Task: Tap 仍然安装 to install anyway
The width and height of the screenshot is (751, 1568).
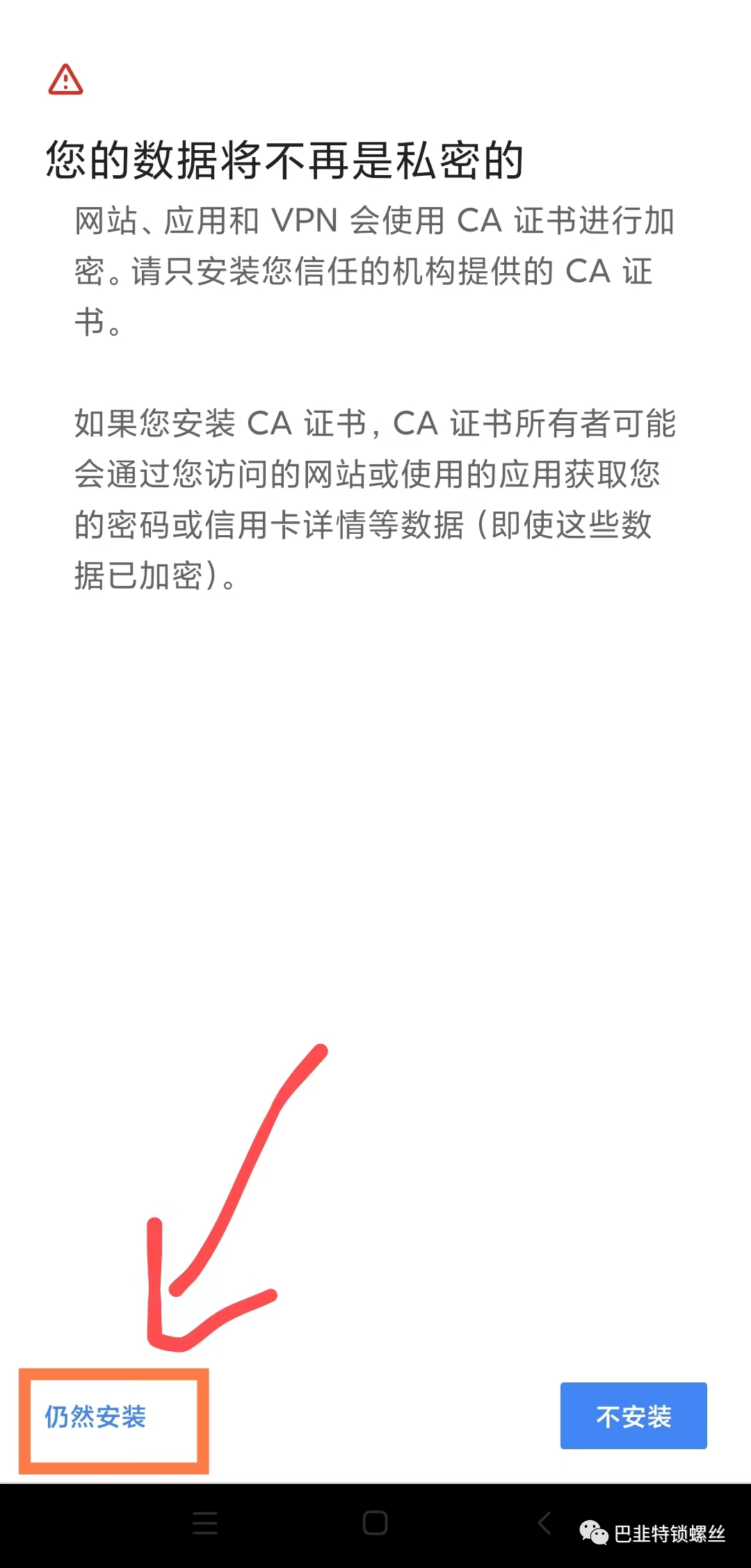Action: pos(96,1416)
